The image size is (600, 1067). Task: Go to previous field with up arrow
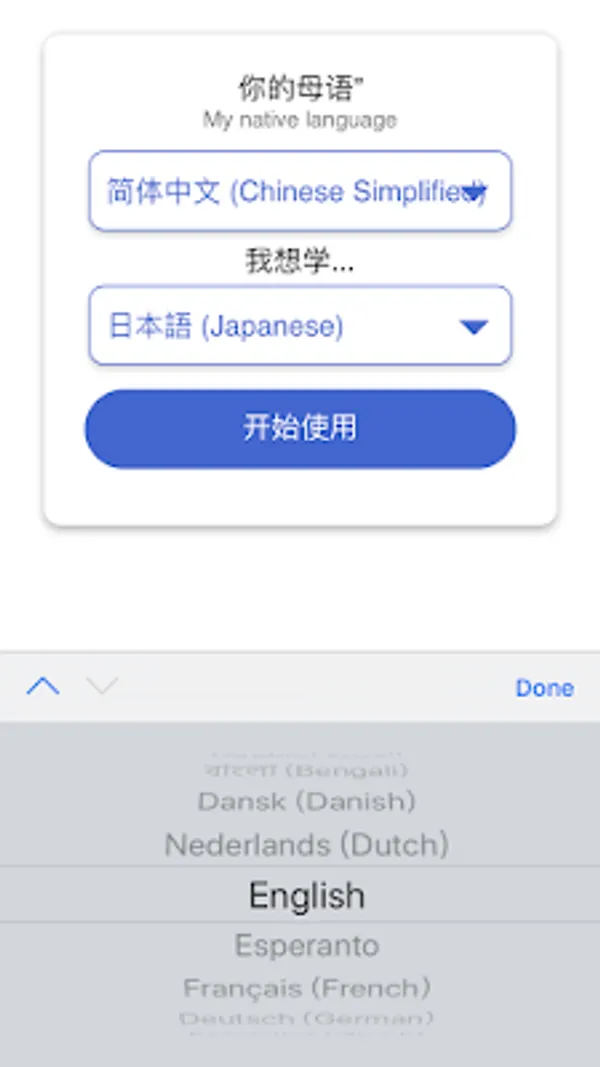pos(43,687)
